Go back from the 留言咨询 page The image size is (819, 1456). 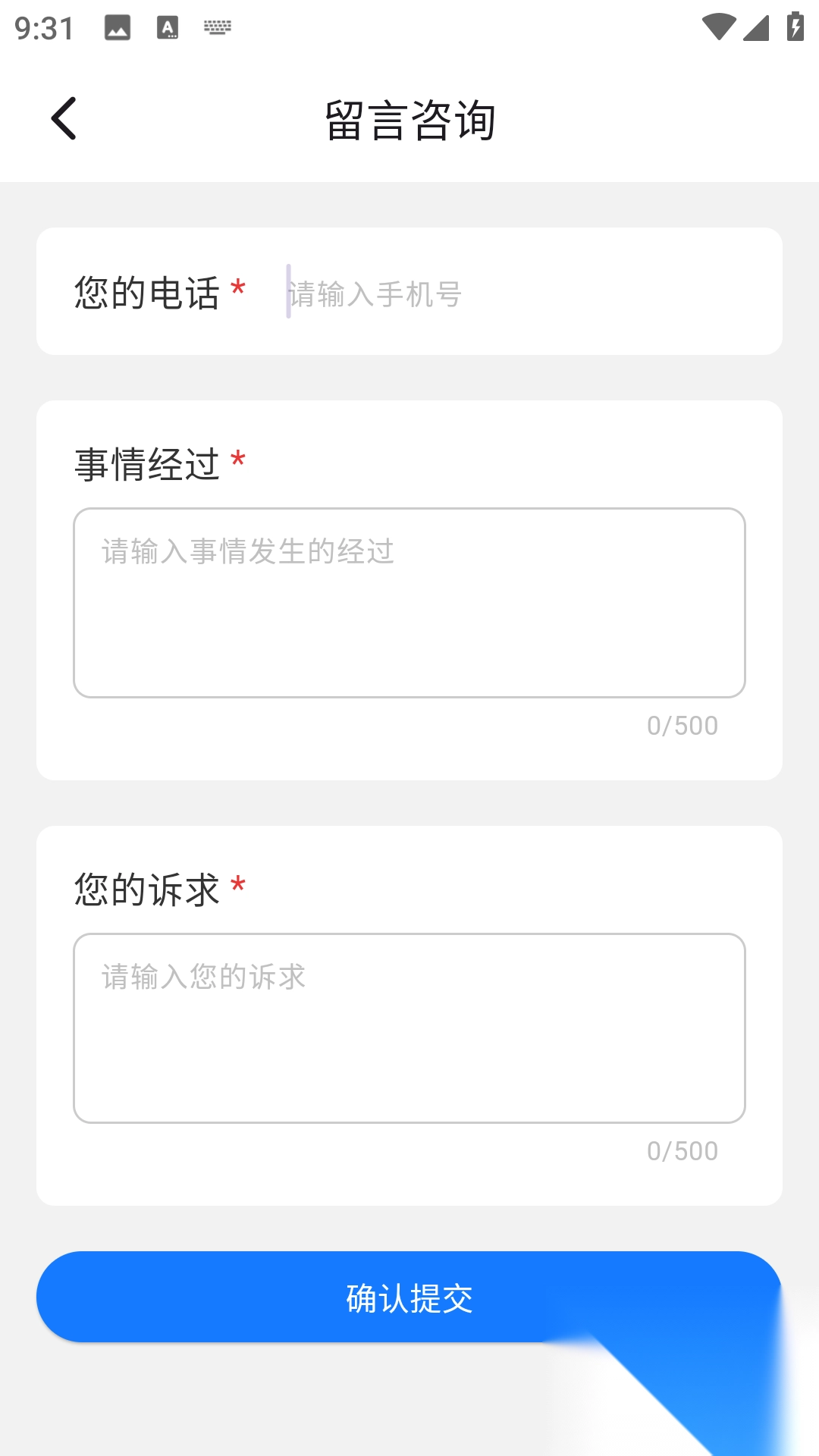pos(64,118)
